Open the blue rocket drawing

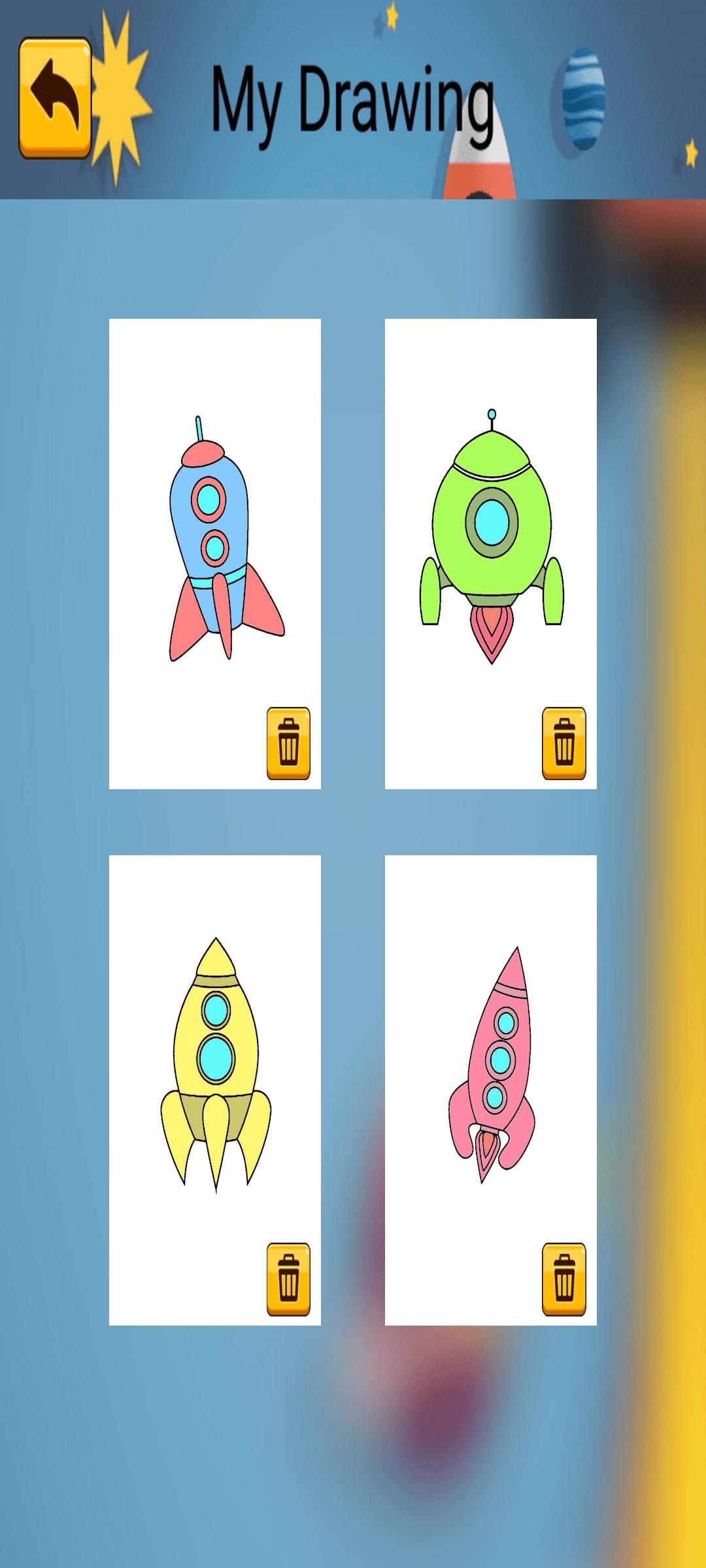pos(214,553)
